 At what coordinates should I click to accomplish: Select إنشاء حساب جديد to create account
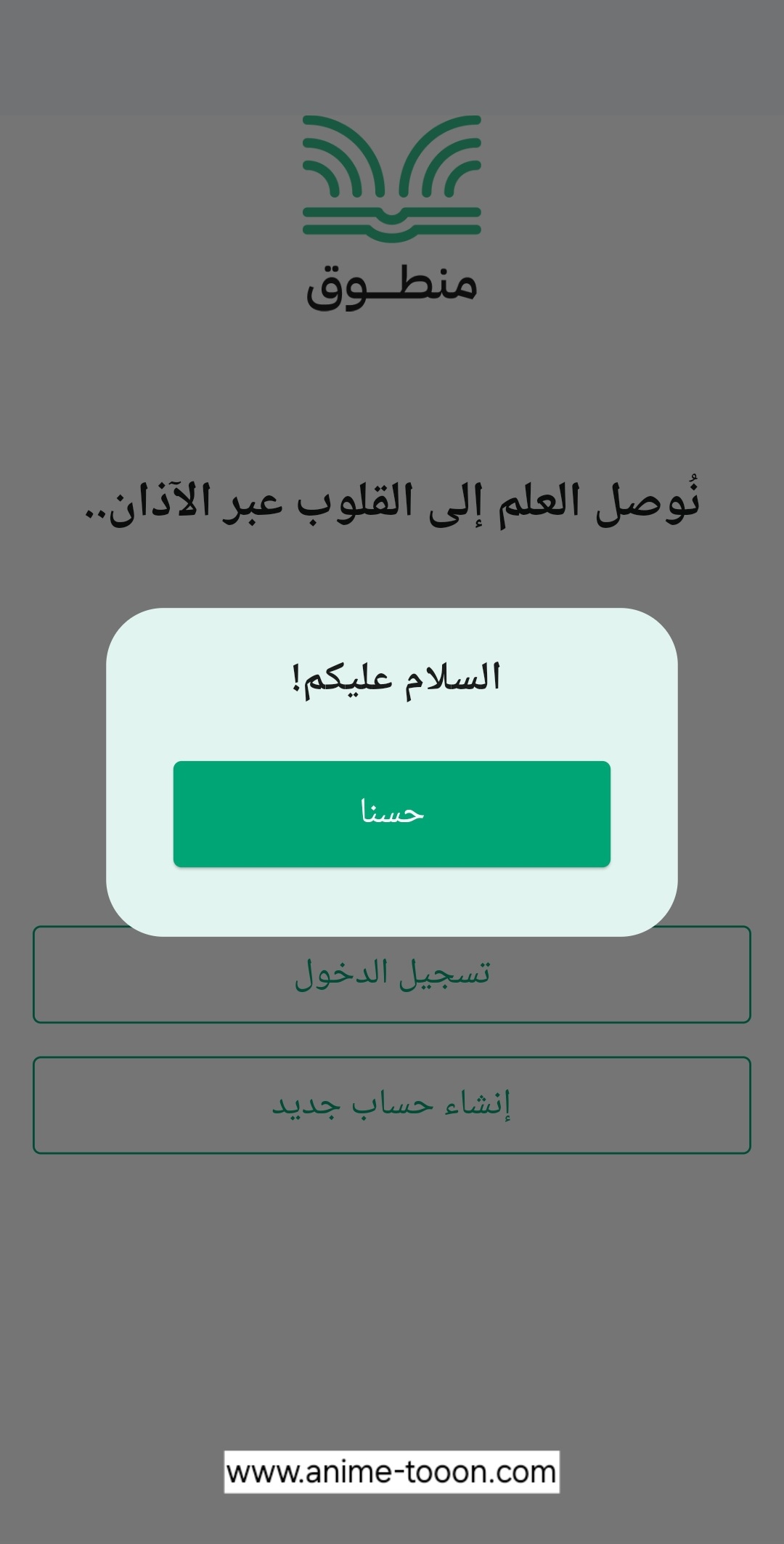[x=392, y=1105]
